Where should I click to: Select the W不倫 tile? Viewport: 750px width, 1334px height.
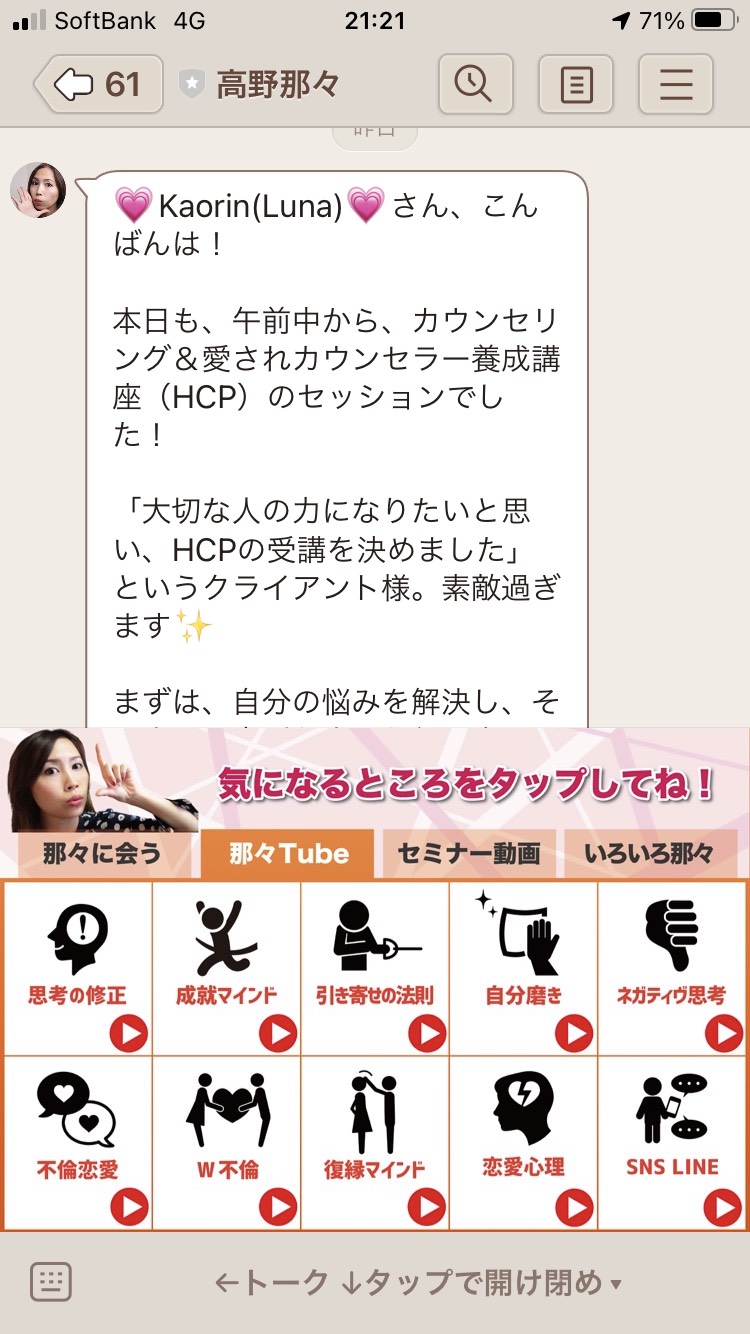click(226, 1143)
